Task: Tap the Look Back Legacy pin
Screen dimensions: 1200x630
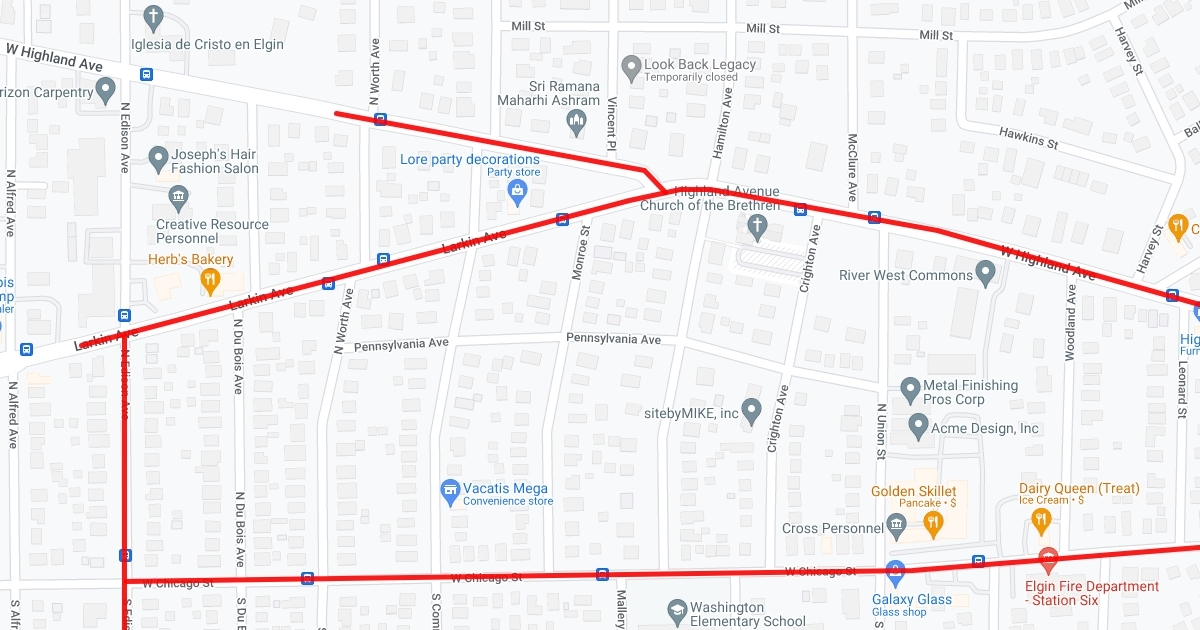Action: [630, 68]
